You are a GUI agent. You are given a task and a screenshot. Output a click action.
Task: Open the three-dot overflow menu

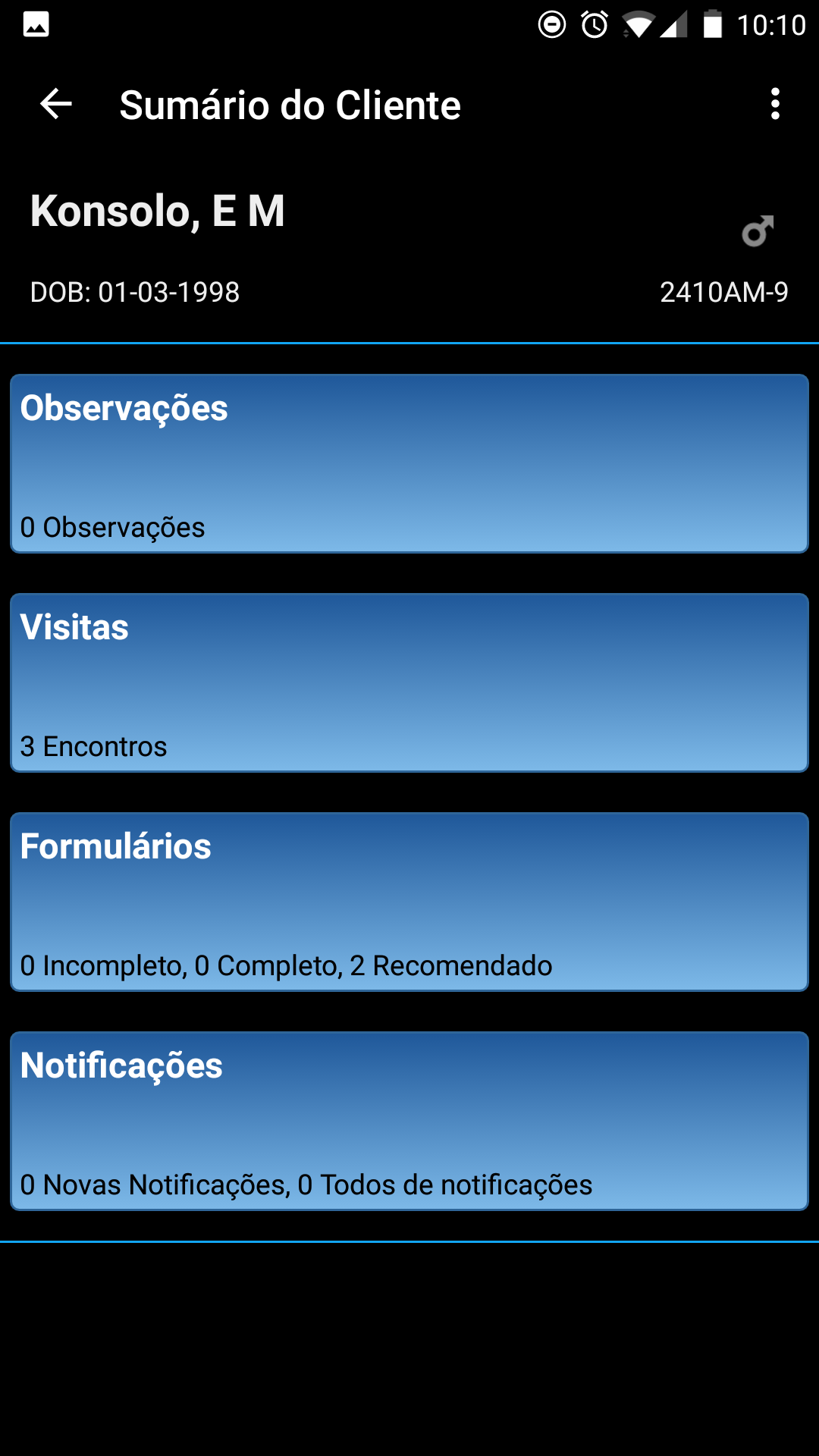[x=774, y=104]
